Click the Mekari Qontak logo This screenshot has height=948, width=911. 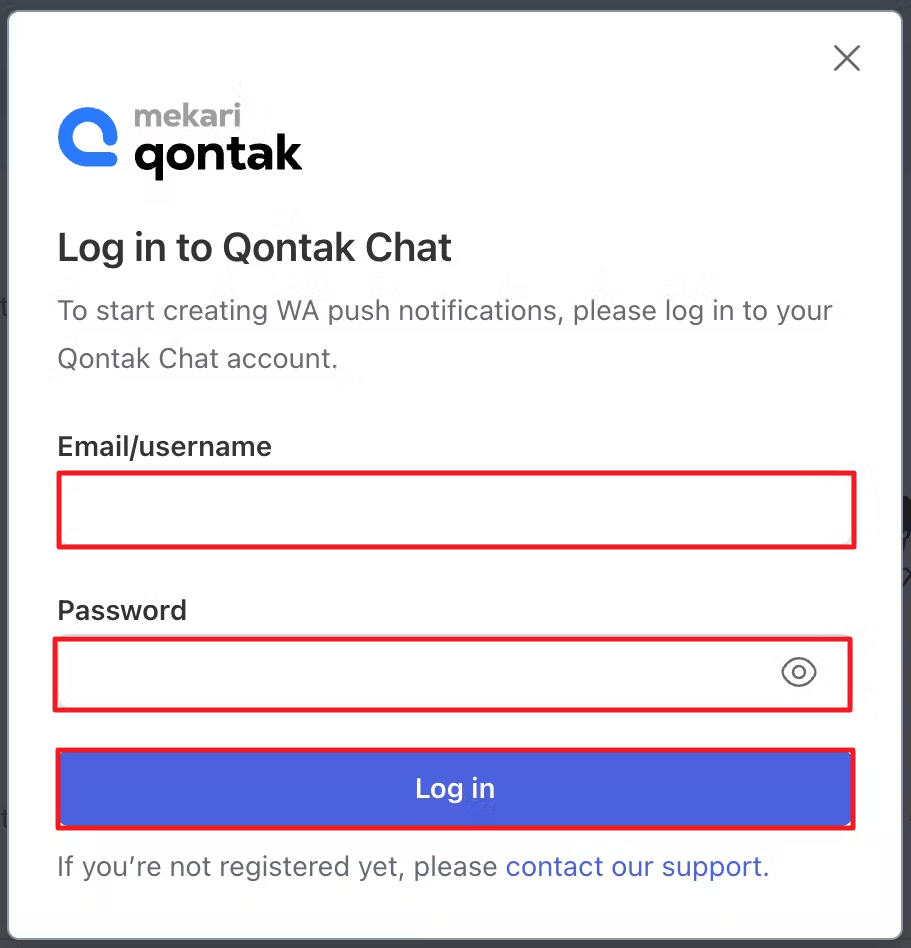[x=180, y=138]
